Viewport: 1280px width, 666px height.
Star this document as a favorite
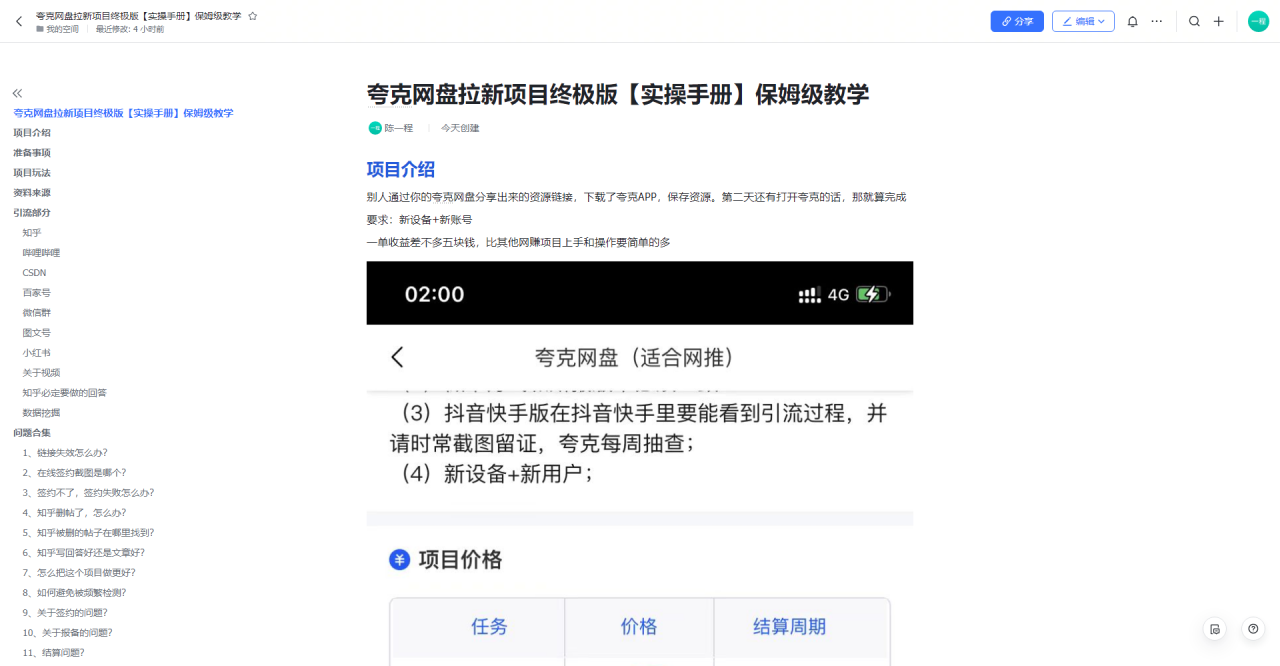[253, 16]
